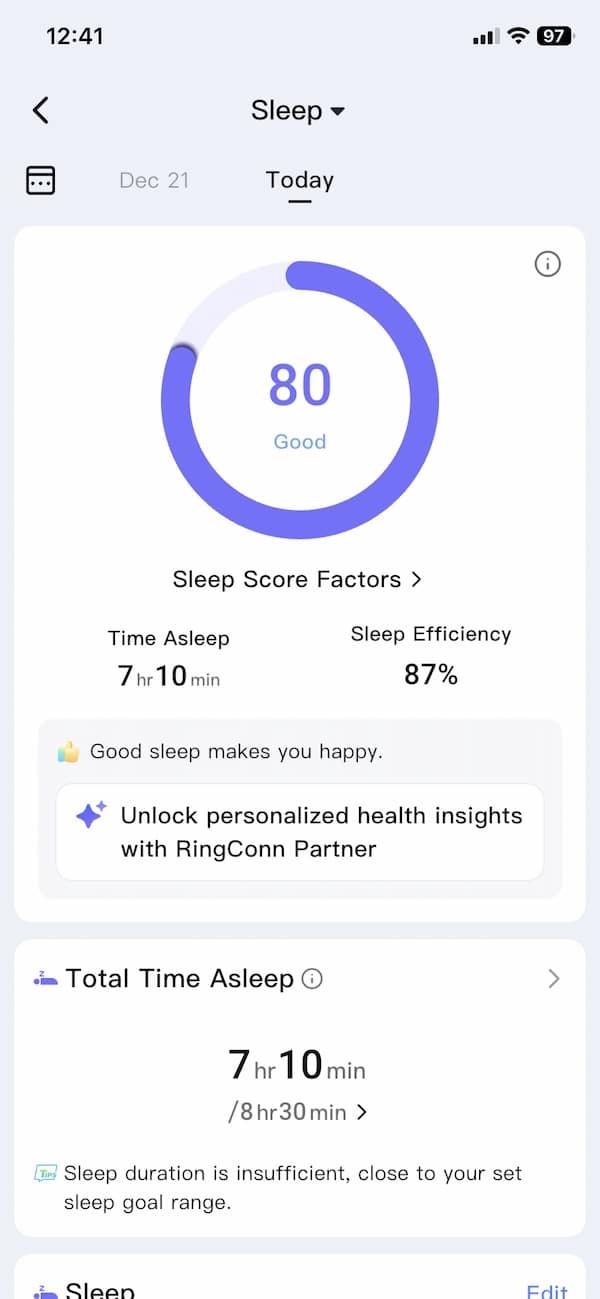Go back using the arrow icon
600x1299 pixels.
pyautogui.click(x=41, y=110)
